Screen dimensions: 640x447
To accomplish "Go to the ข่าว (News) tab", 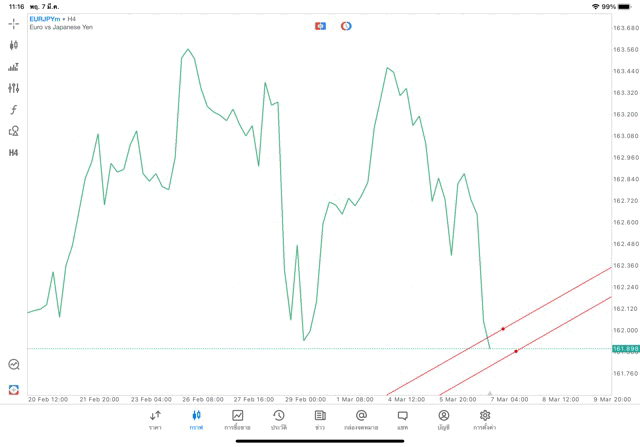I will tap(320, 419).
